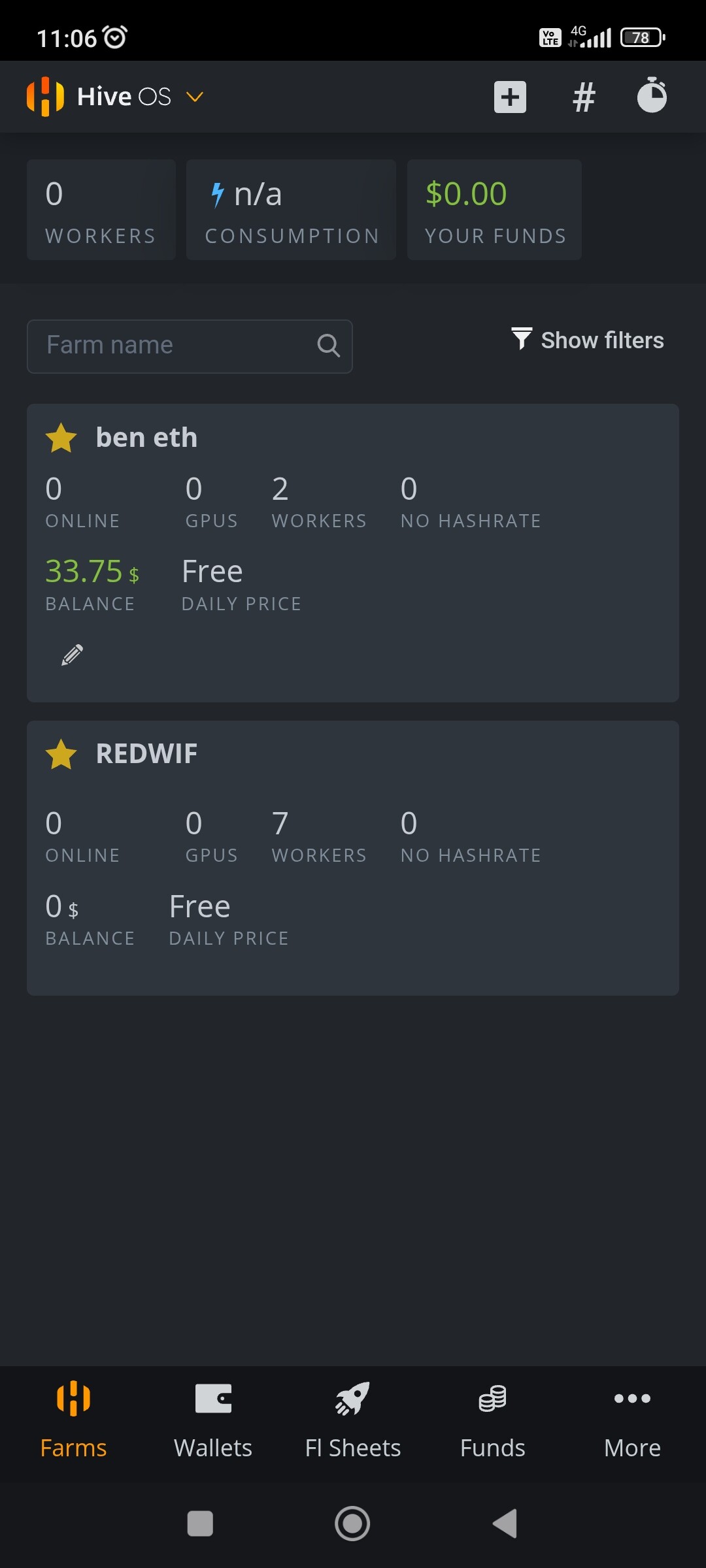The image size is (706, 1568).
Task: Open the ben eth farm card
Action: click(x=353, y=553)
